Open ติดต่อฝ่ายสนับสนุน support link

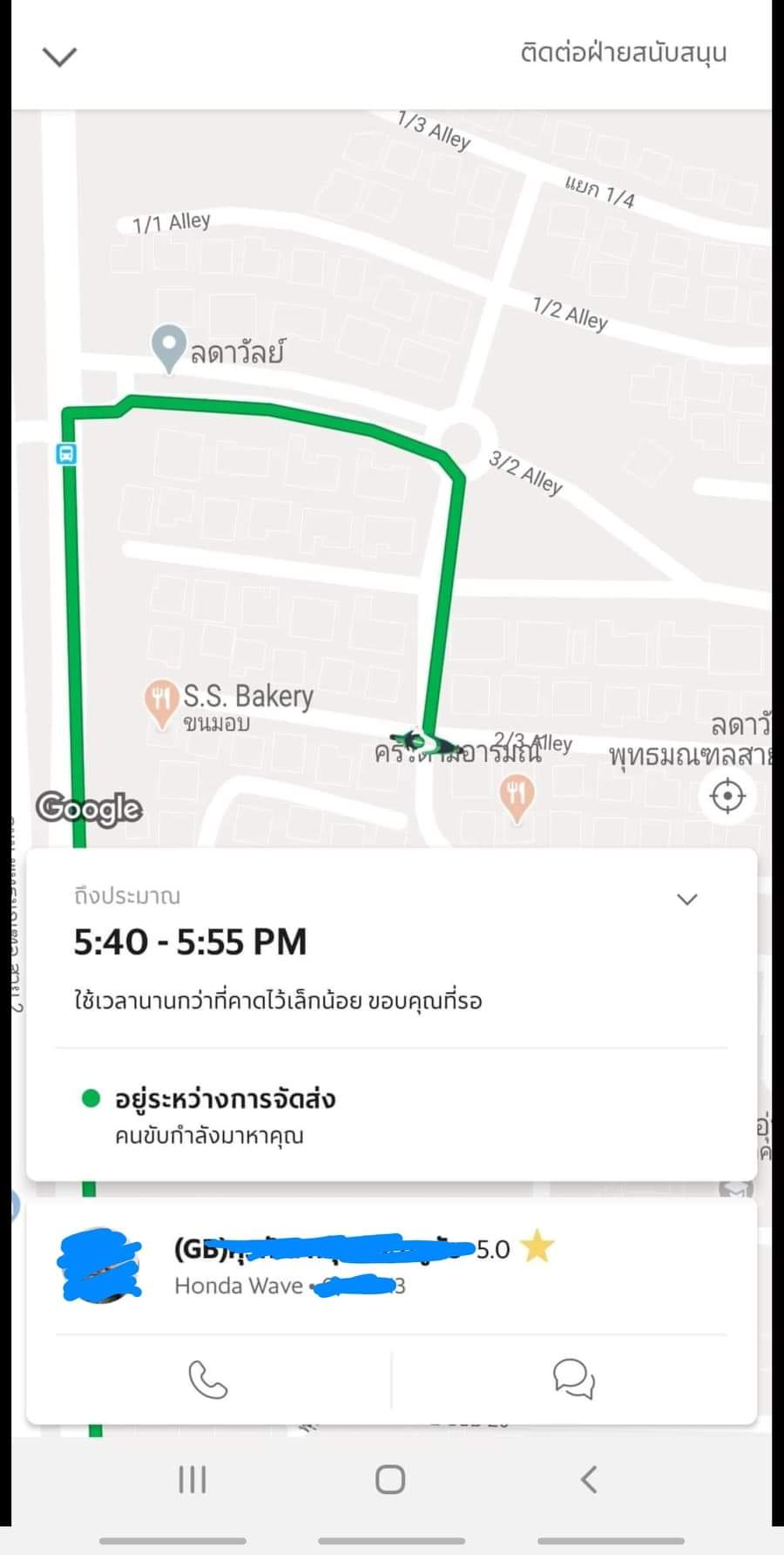pyautogui.click(x=623, y=53)
